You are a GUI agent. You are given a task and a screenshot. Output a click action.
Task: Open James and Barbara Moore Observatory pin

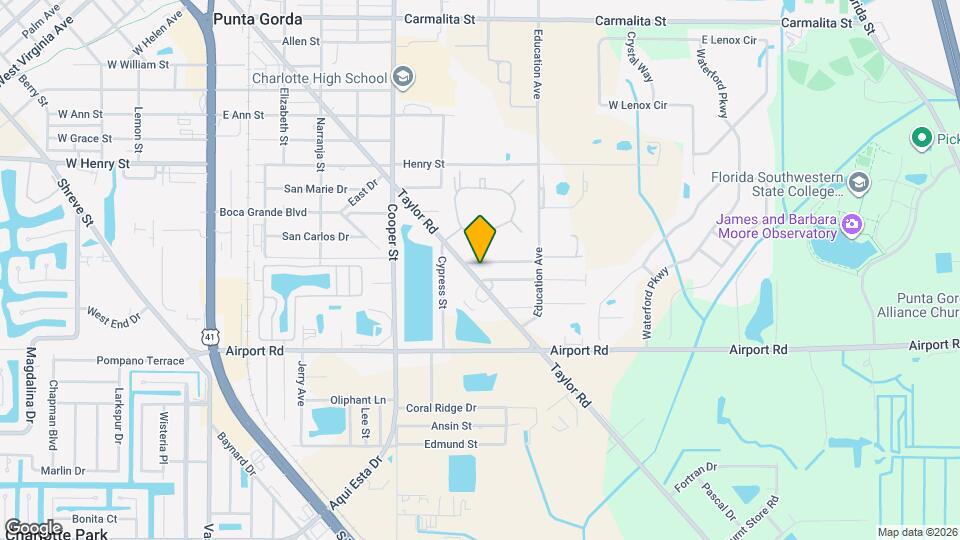coord(853,222)
